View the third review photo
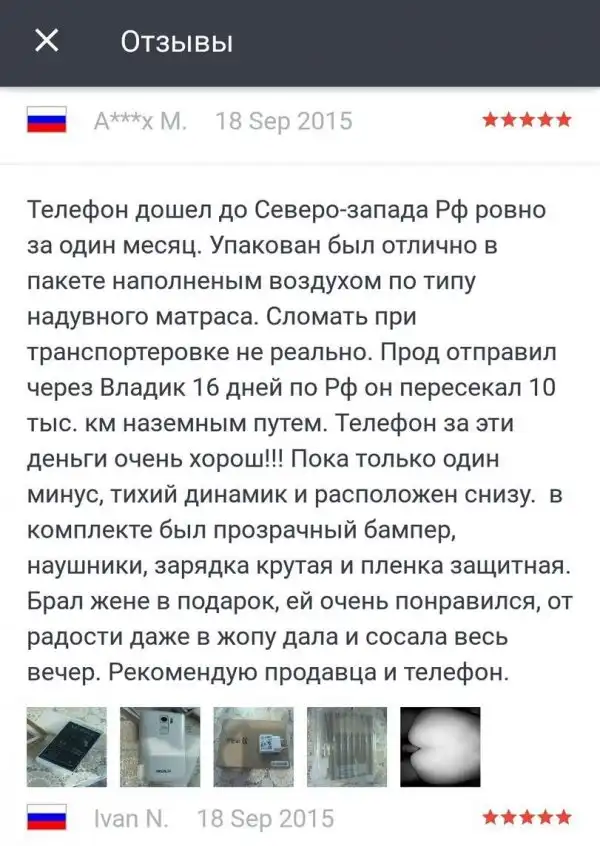This screenshot has width=600, height=846. (253, 747)
